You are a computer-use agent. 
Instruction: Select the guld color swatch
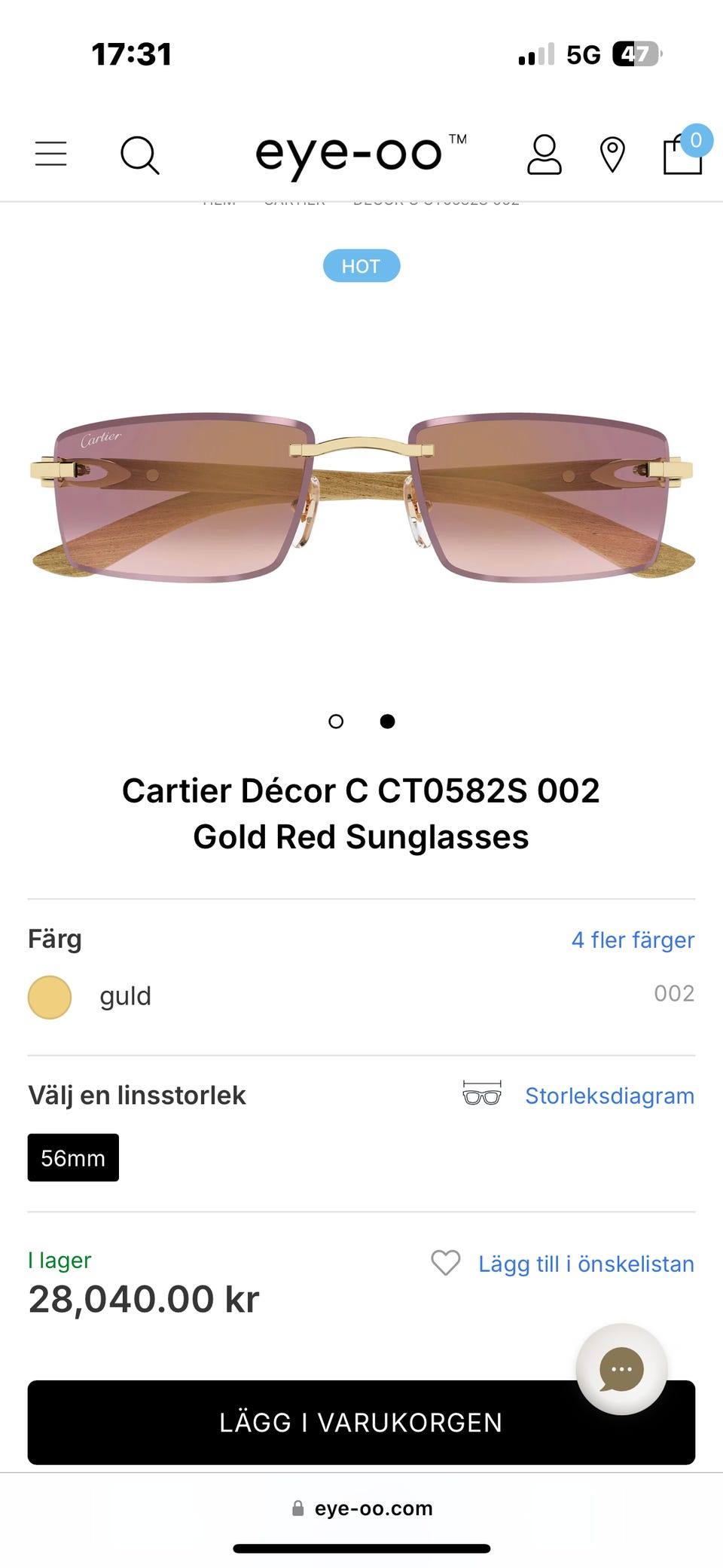50,997
